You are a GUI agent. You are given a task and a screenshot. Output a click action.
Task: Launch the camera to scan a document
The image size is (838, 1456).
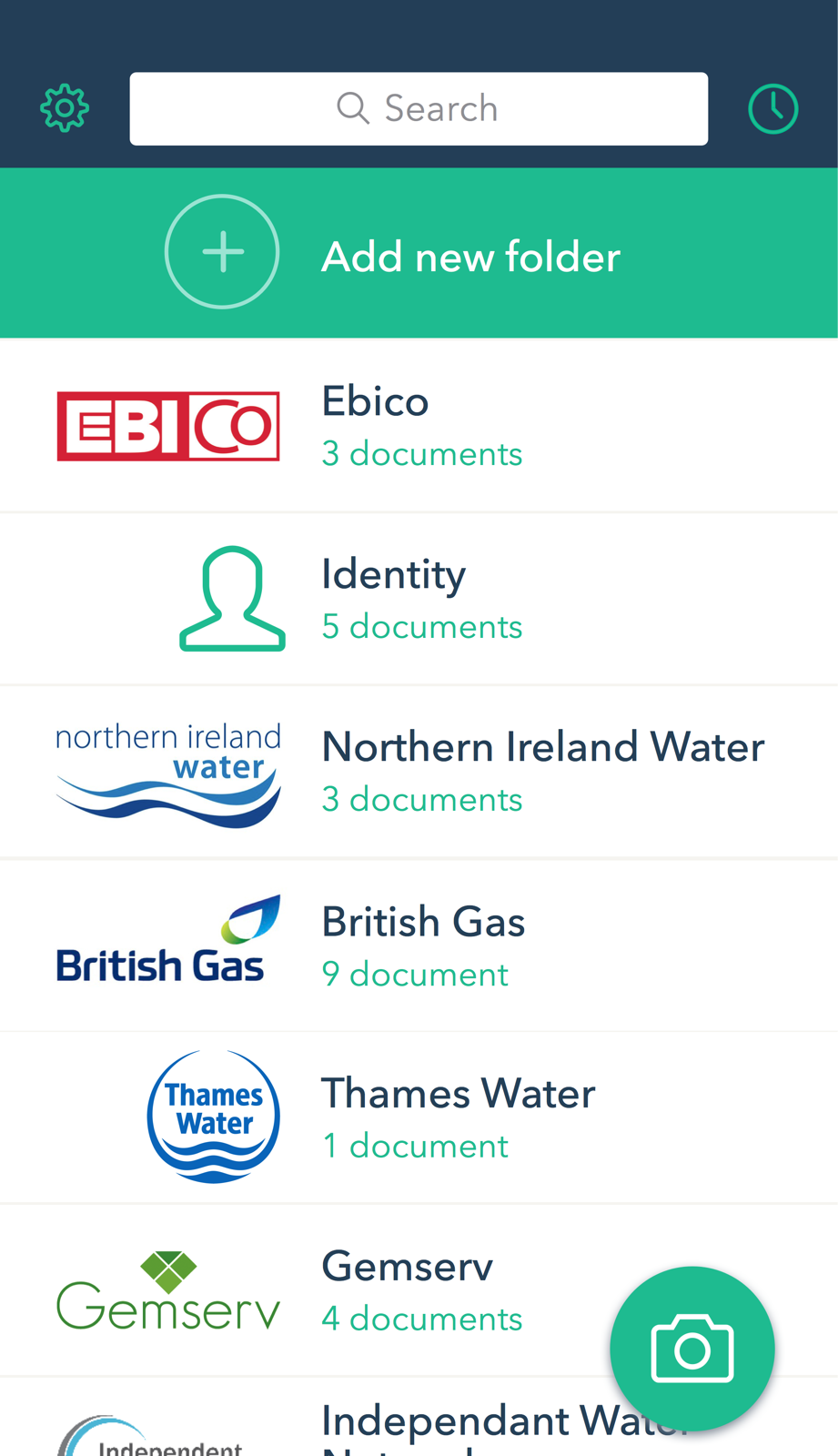(692, 1349)
